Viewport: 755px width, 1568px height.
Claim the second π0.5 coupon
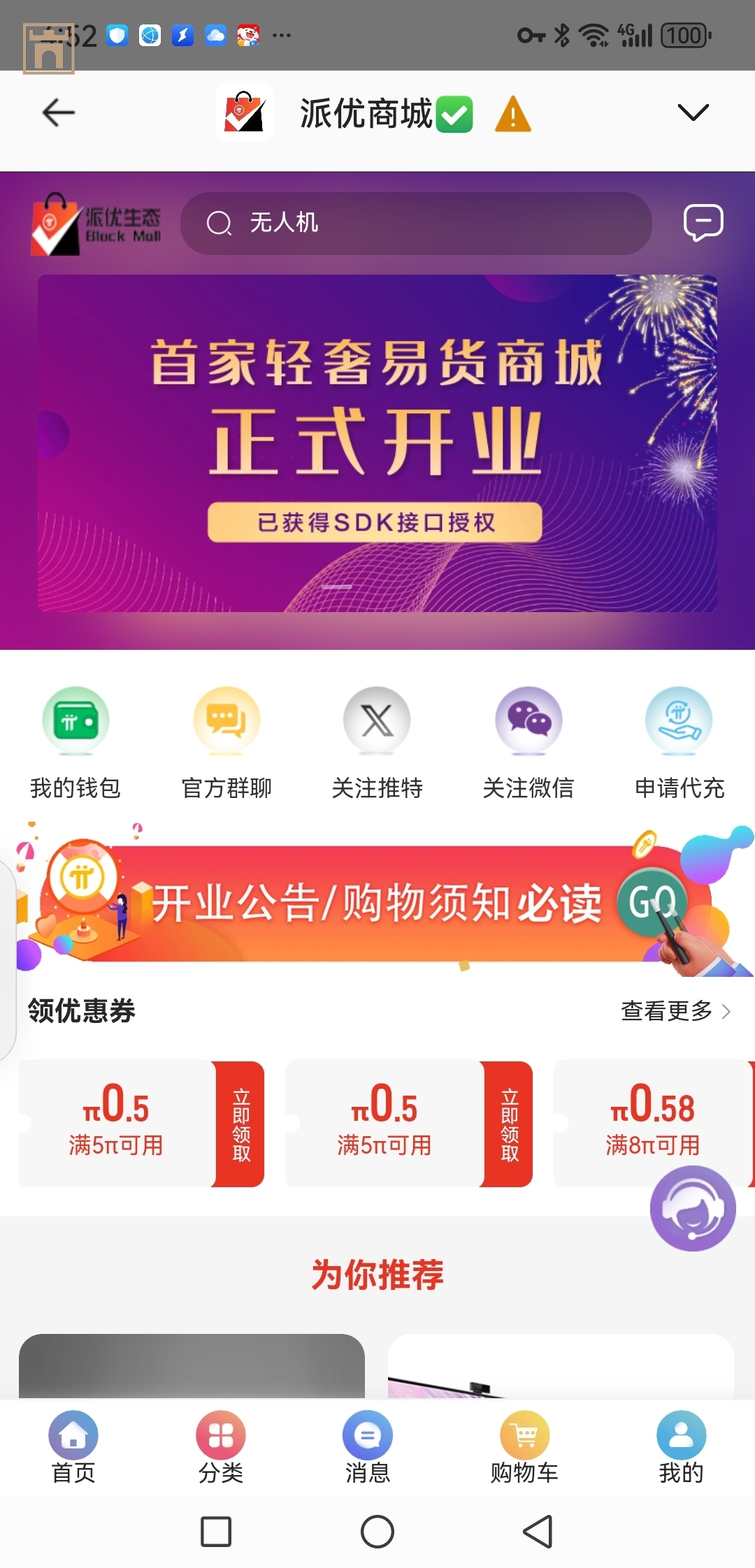[x=509, y=1124]
